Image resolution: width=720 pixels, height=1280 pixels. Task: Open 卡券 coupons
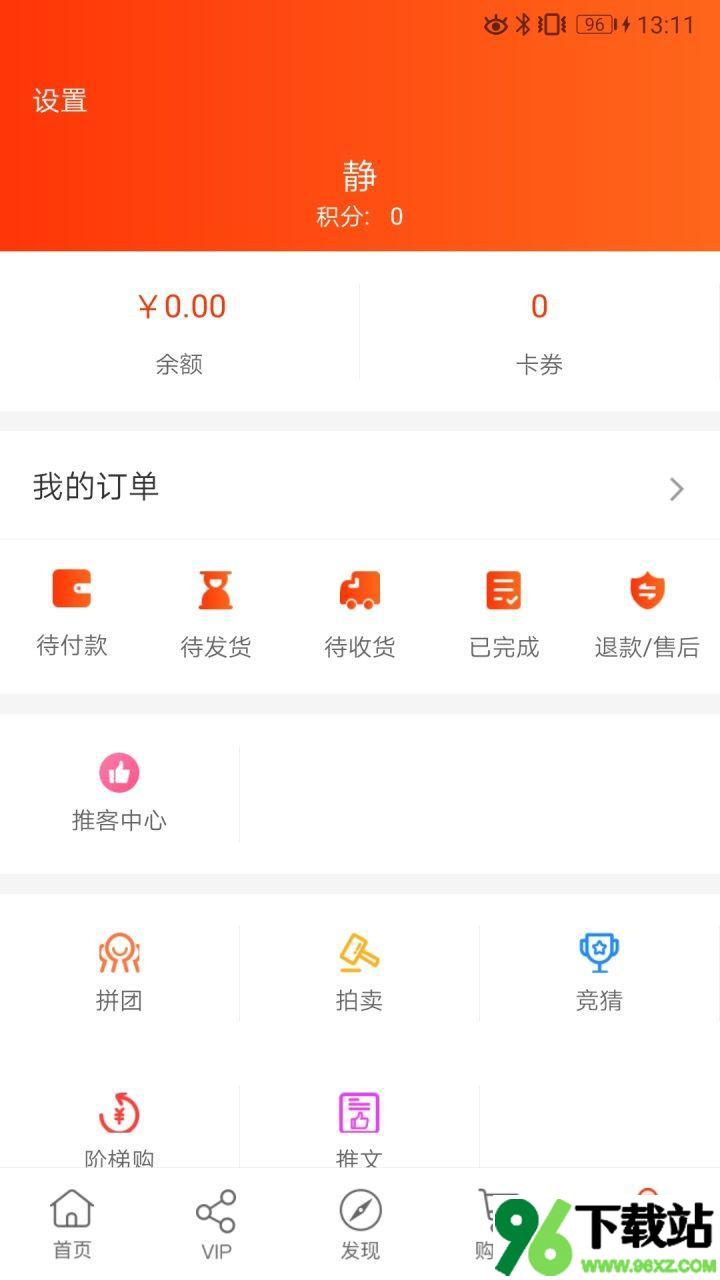point(539,332)
